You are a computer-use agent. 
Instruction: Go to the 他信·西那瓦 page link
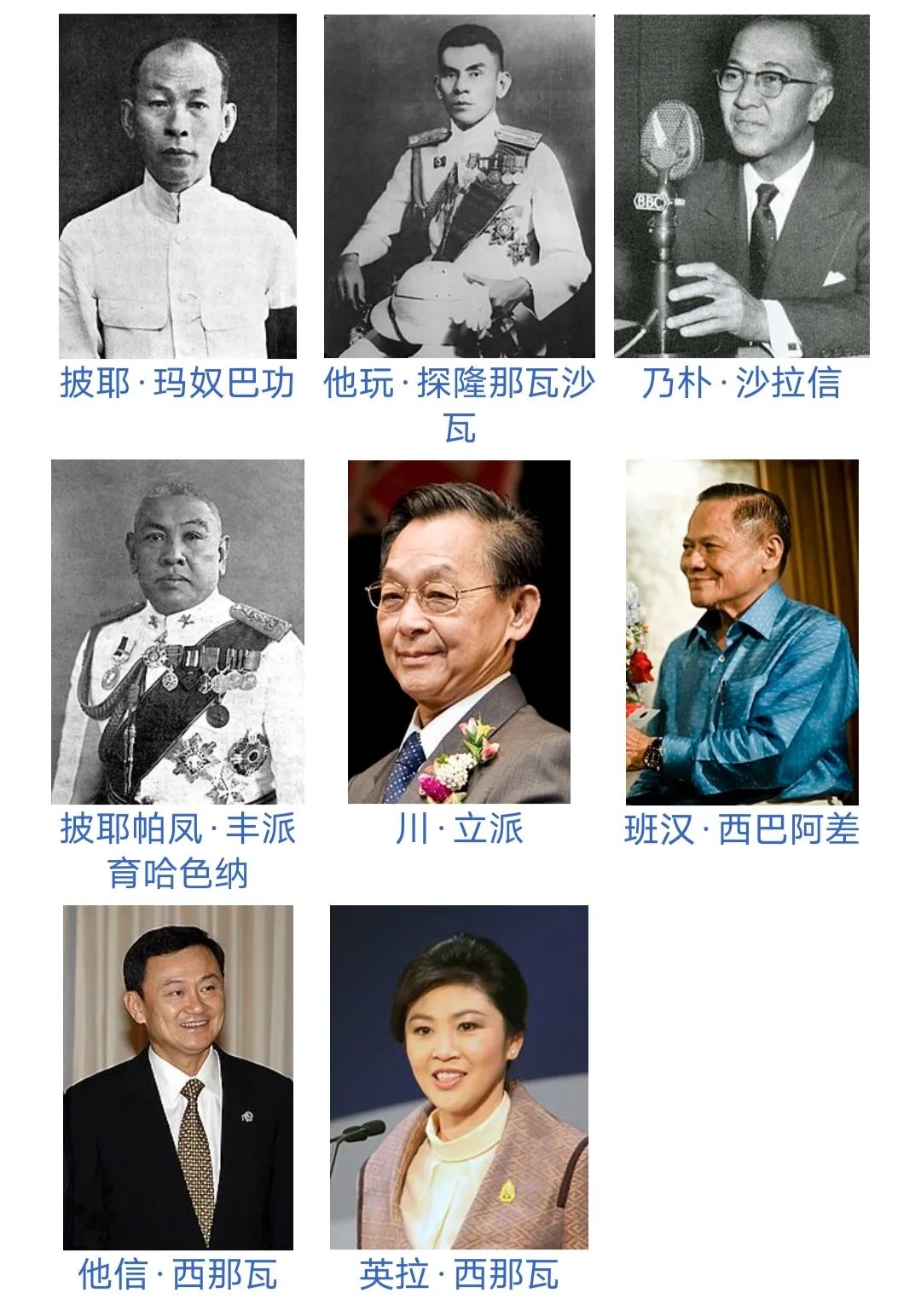177,1275
